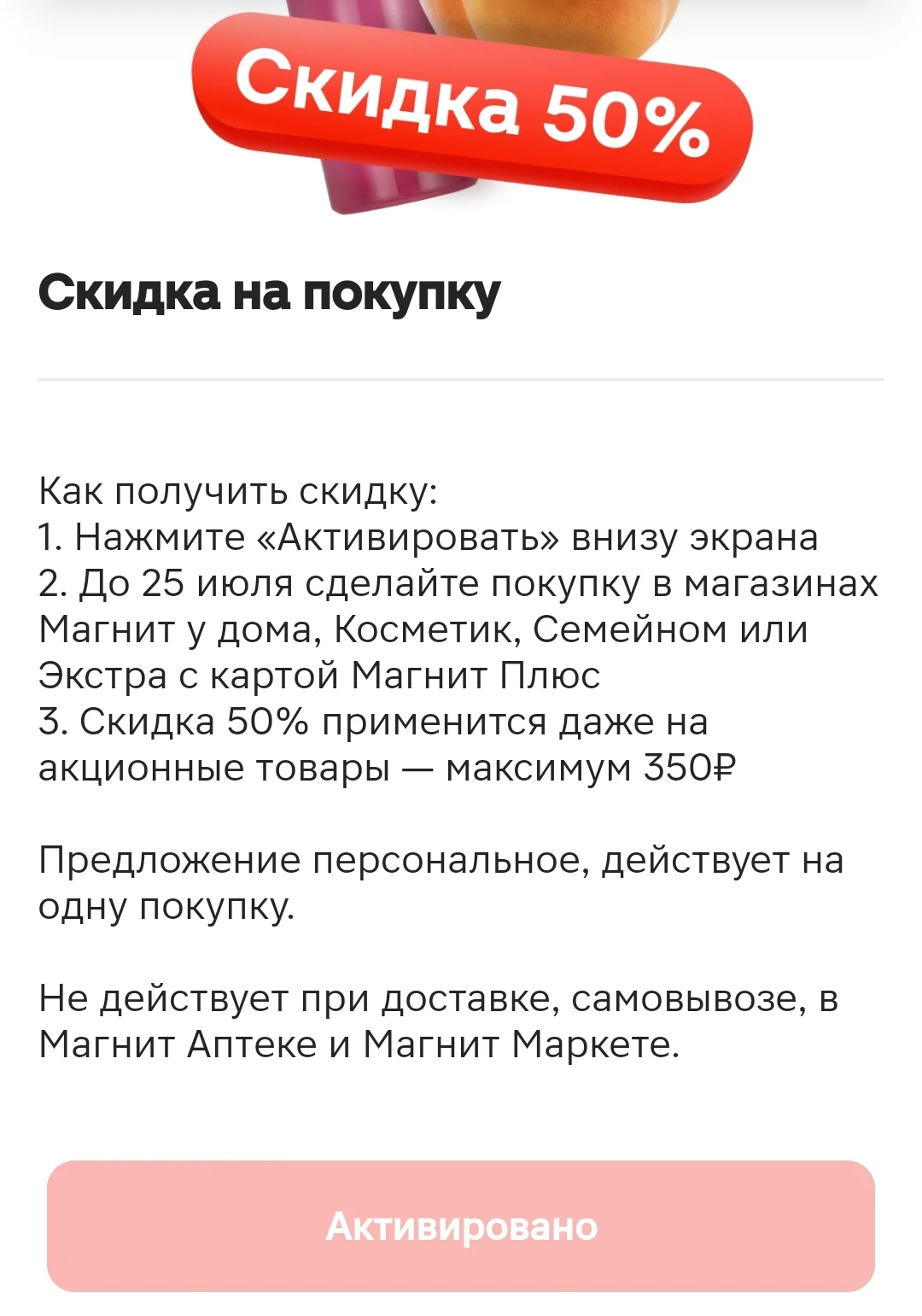
Task: Tap the Активировано button
Action: pos(461,1225)
